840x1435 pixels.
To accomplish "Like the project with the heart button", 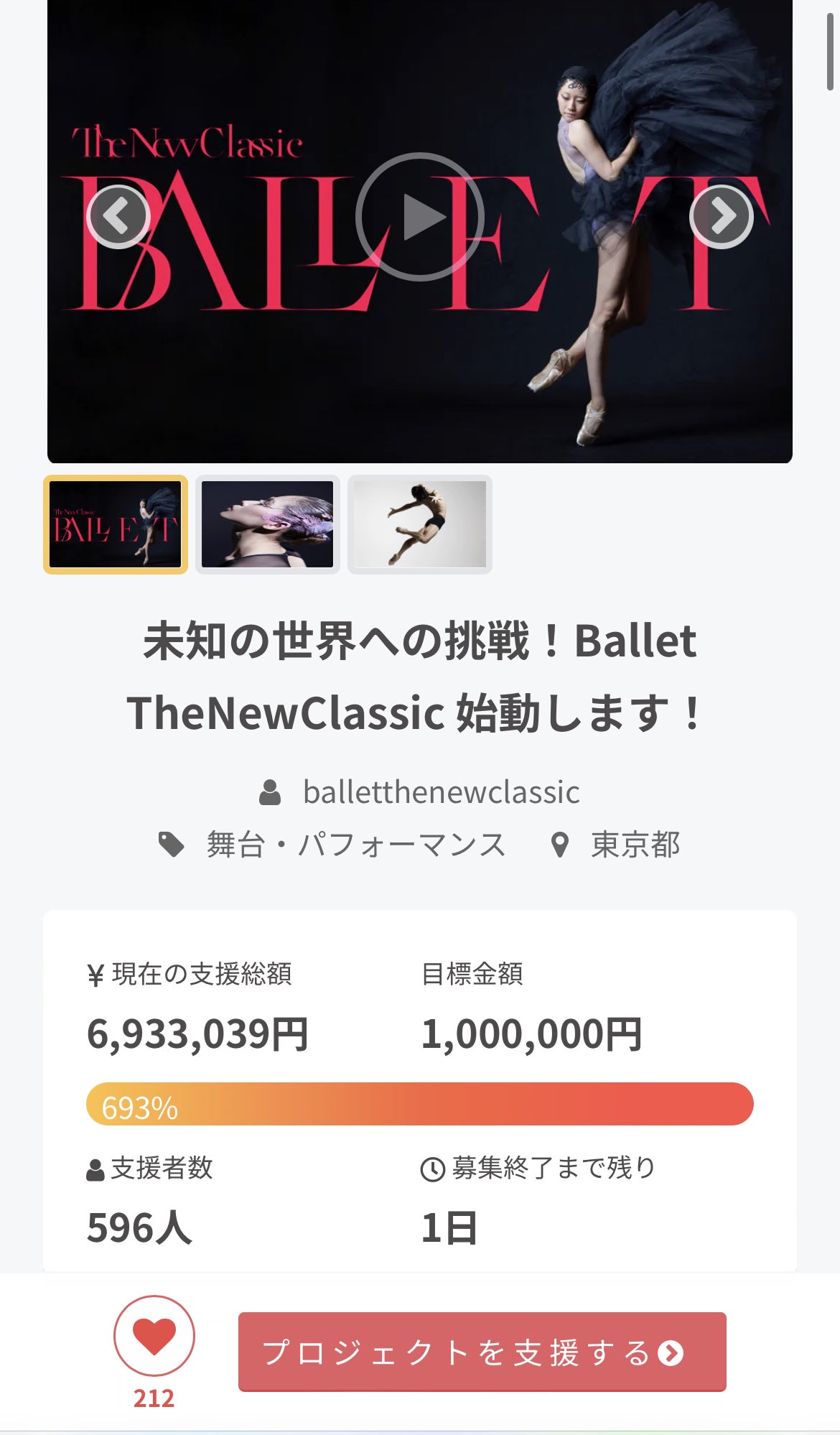I will (154, 1335).
